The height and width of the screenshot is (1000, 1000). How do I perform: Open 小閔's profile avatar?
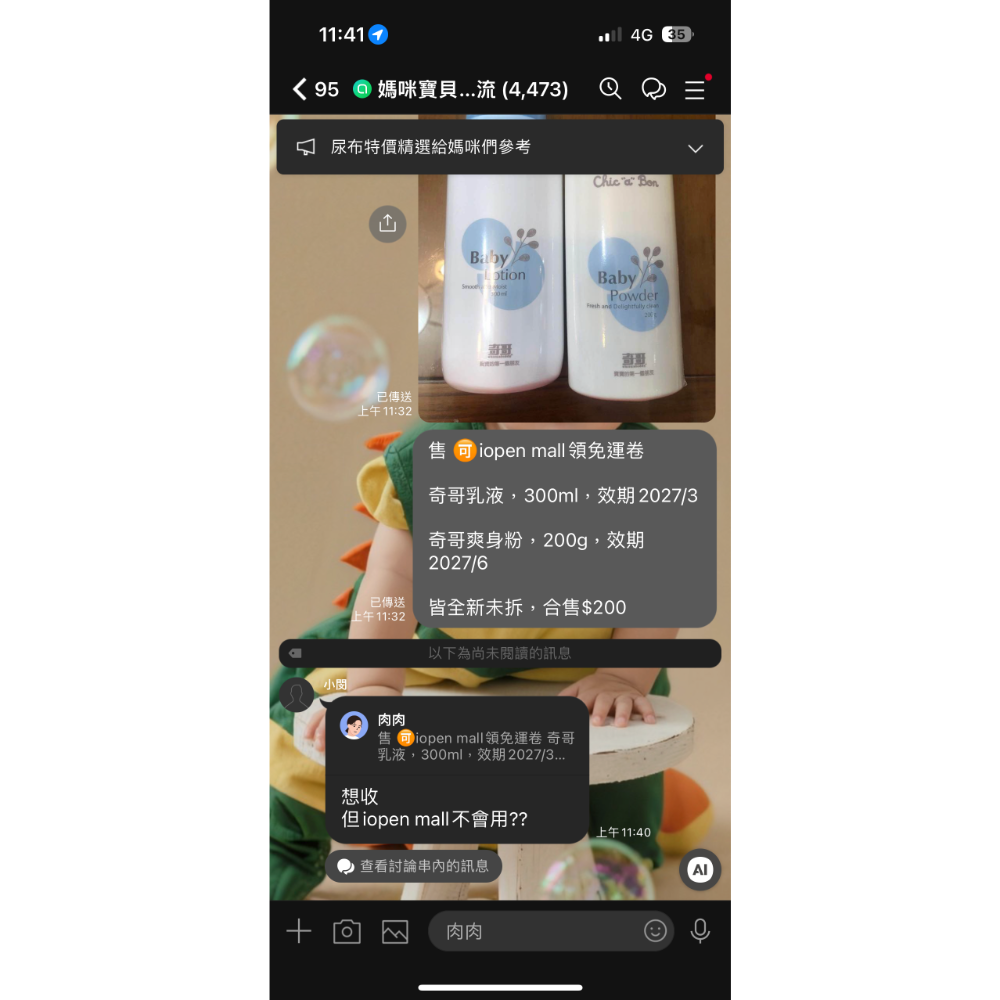[297, 694]
